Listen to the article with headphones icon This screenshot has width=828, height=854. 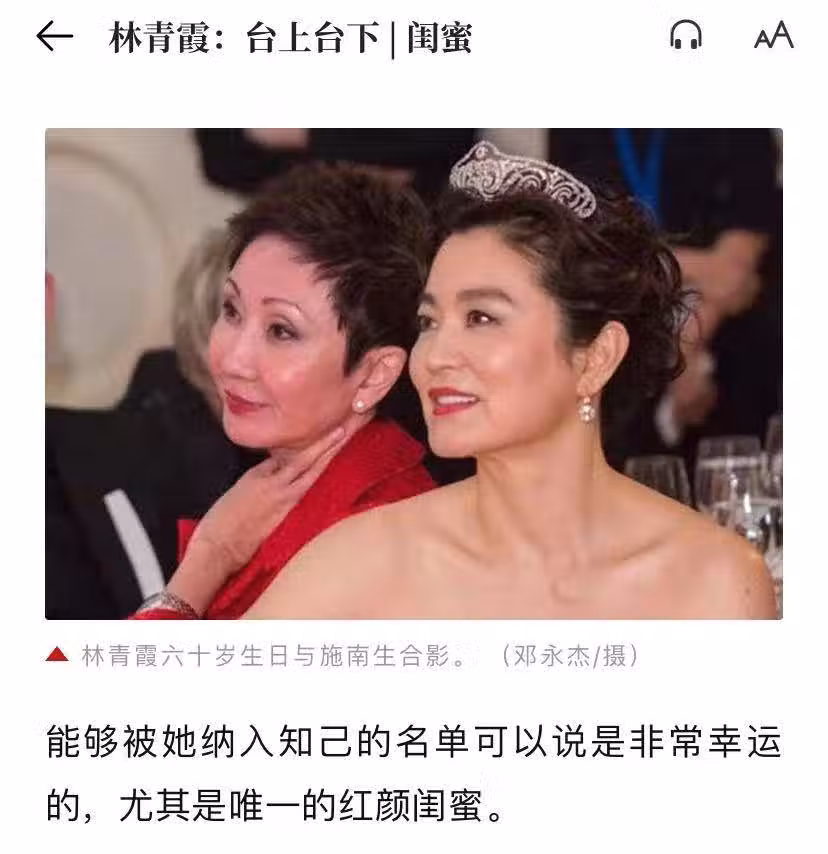[685, 37]
